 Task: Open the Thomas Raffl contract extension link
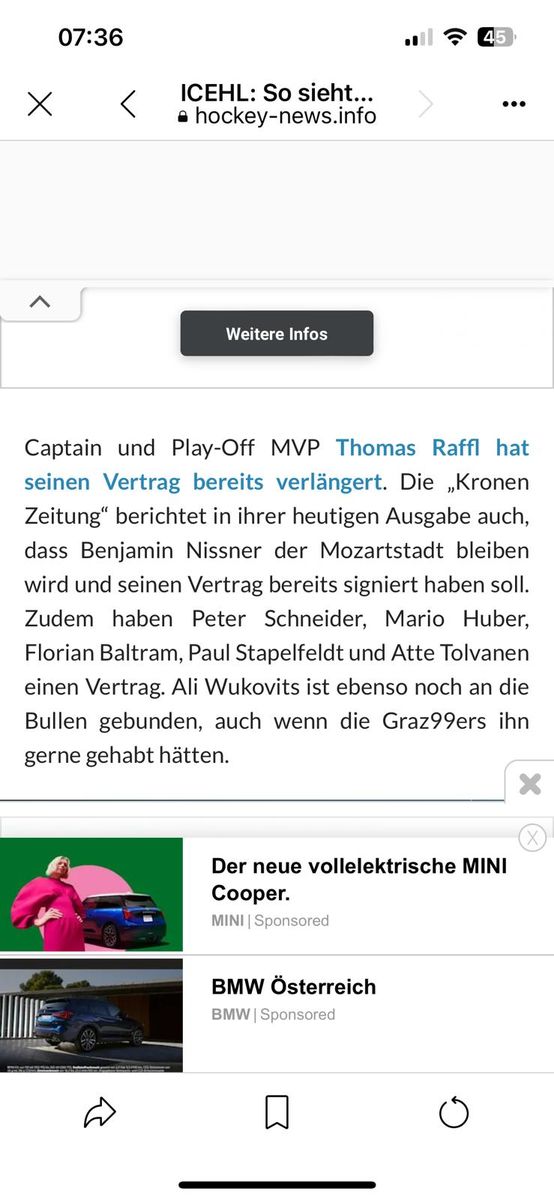point(277,464)
